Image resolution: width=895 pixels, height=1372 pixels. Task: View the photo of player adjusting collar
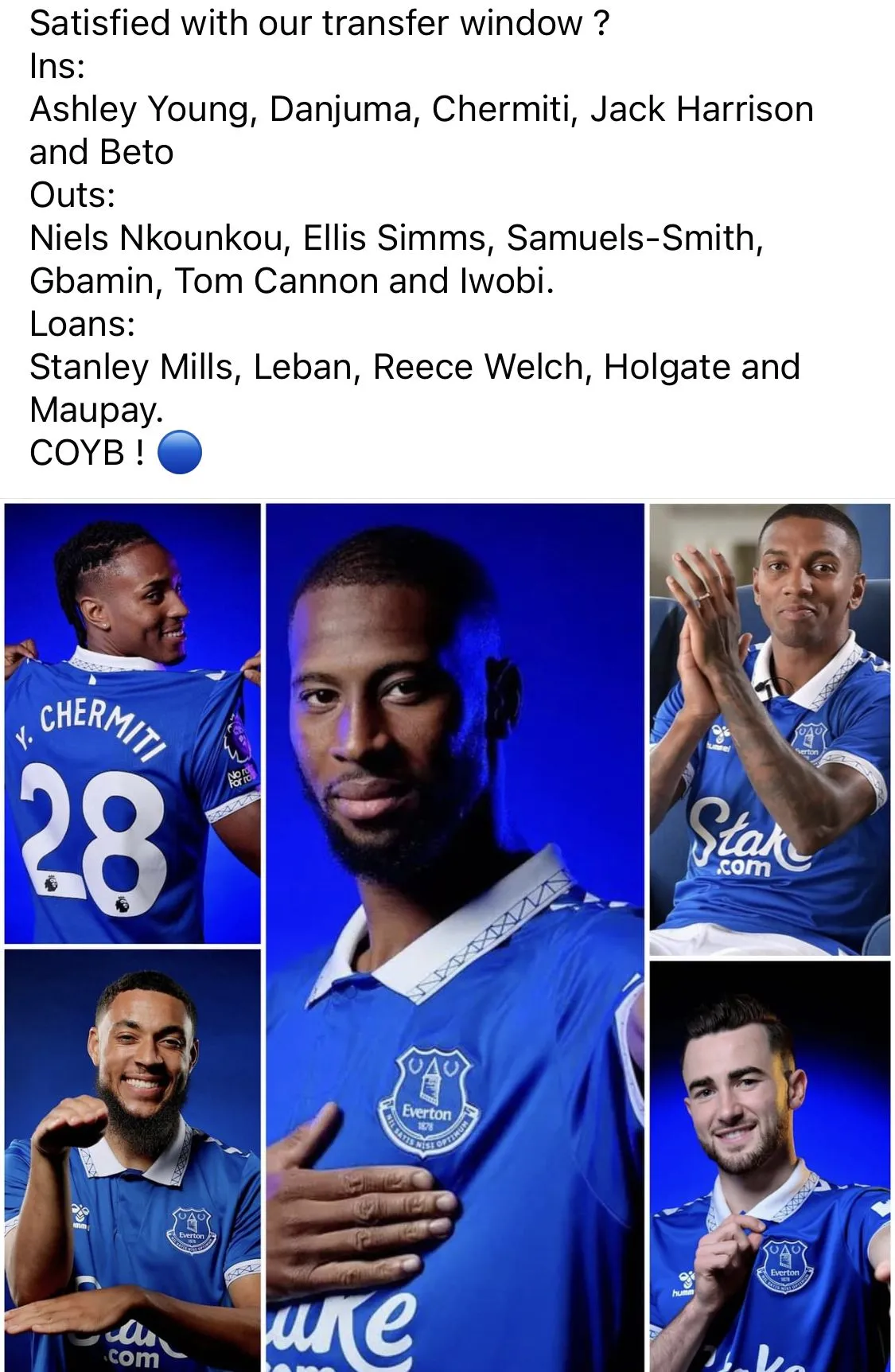pyautogui.click(x=769, y=1166)
